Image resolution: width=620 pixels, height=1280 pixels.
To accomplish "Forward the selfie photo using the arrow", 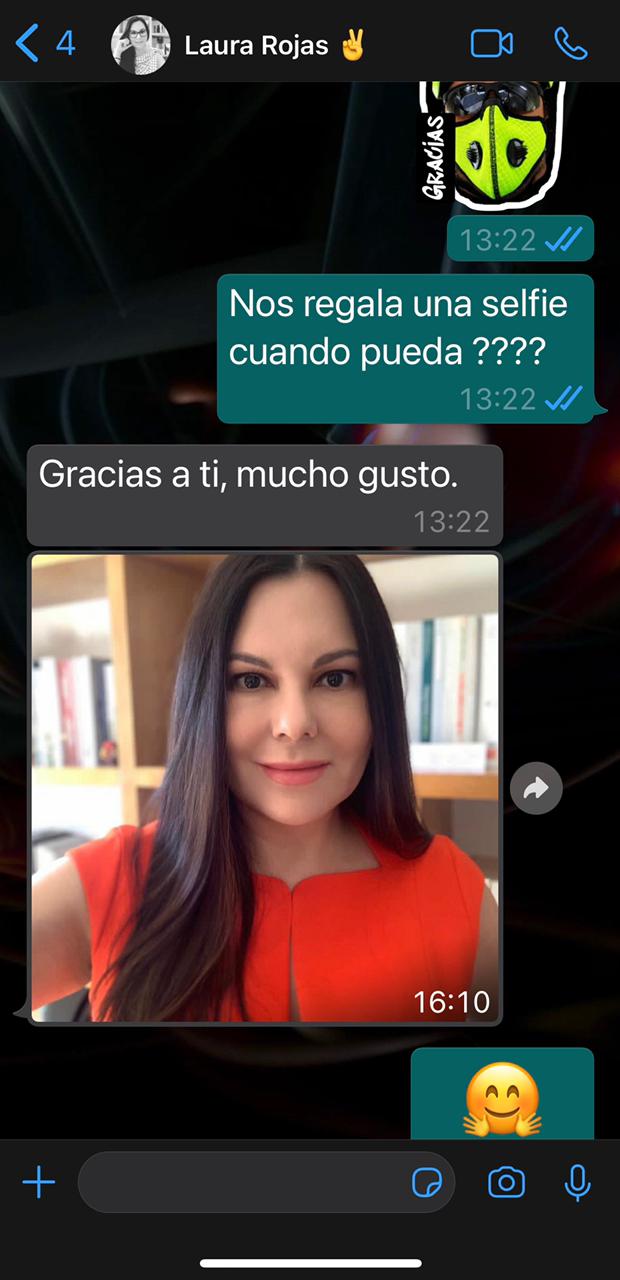I will pos(536,790).
